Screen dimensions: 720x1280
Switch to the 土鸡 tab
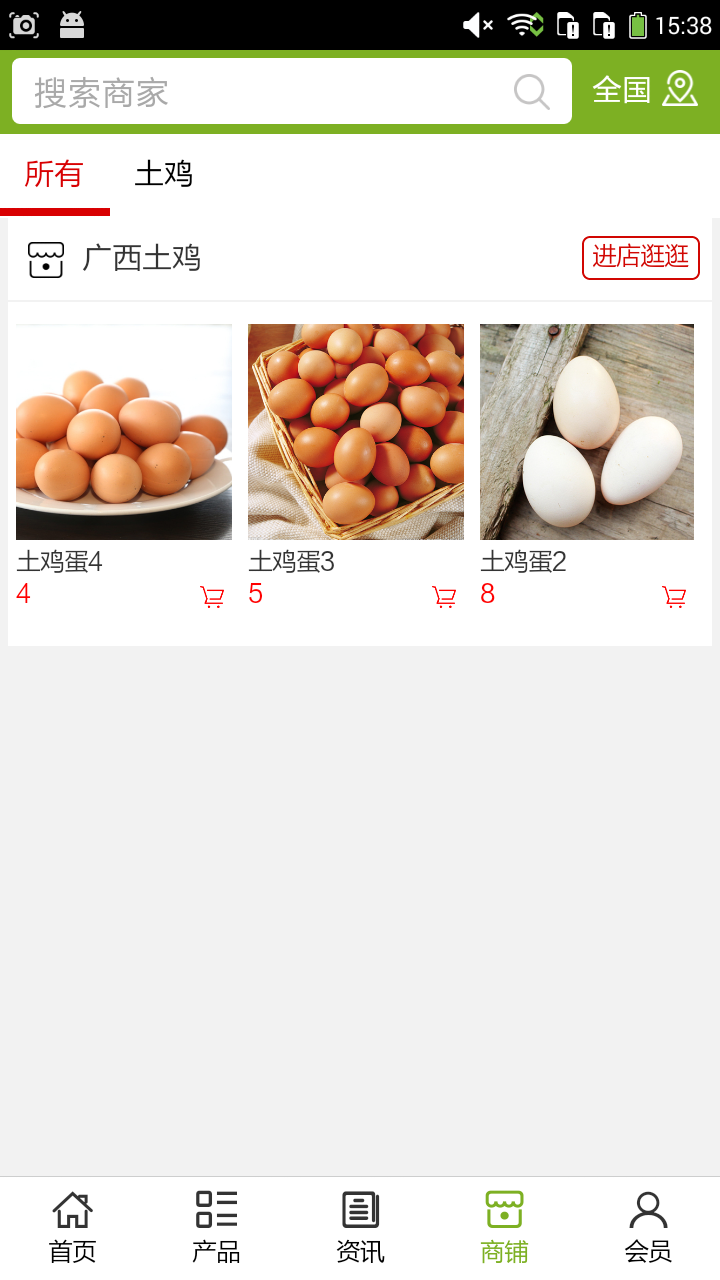pyautogui.click(x=164, y=174)
